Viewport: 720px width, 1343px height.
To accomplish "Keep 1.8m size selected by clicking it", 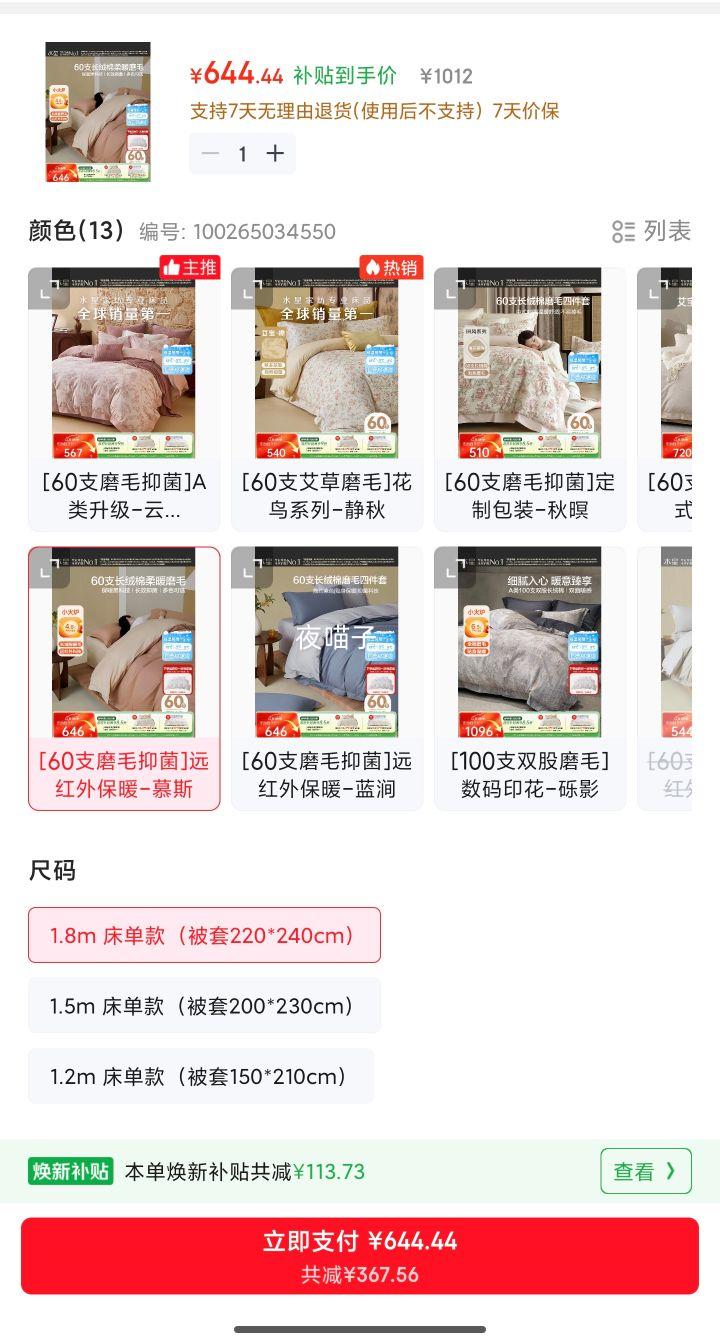I will pyautogui.click(x=203, y=934).
